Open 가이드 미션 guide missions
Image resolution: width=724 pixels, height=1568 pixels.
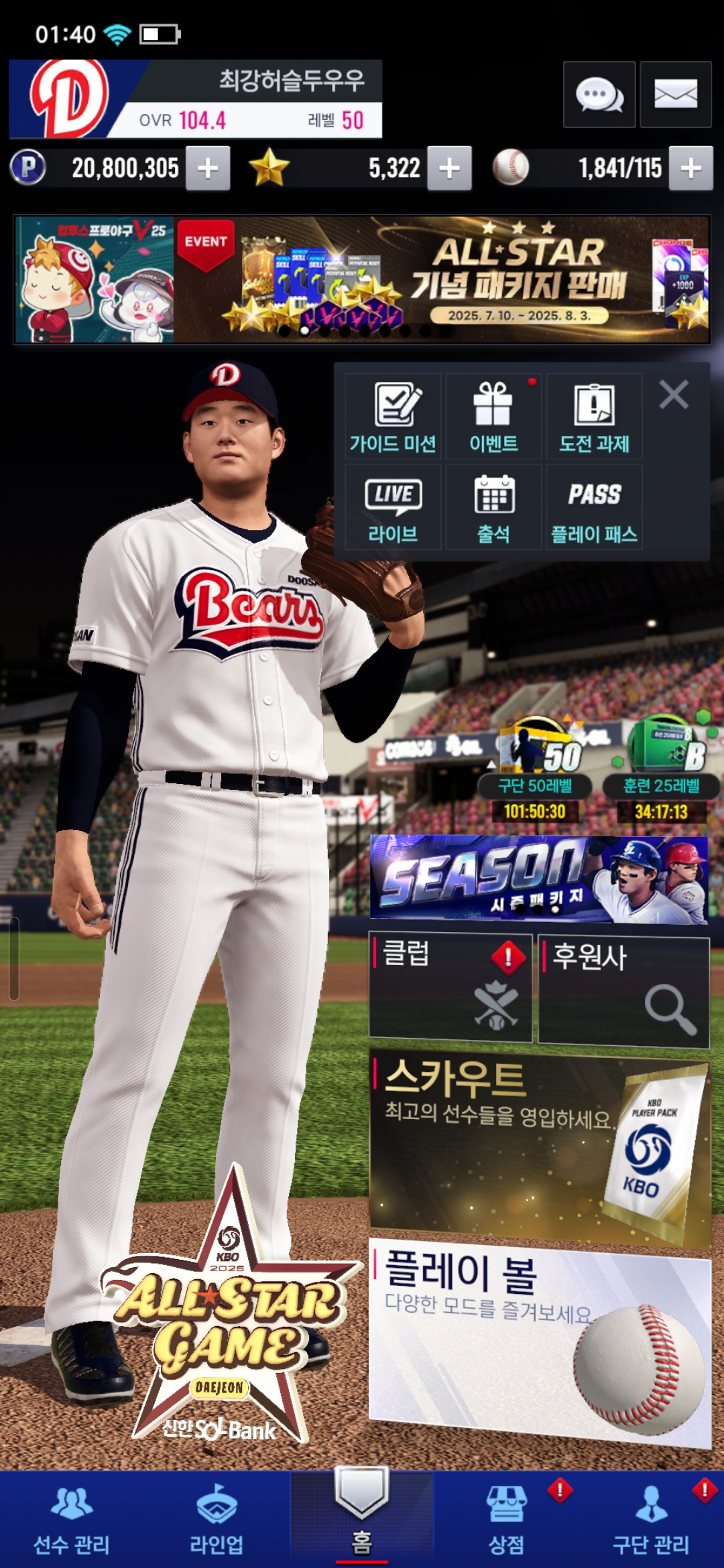tap(393, 417)
